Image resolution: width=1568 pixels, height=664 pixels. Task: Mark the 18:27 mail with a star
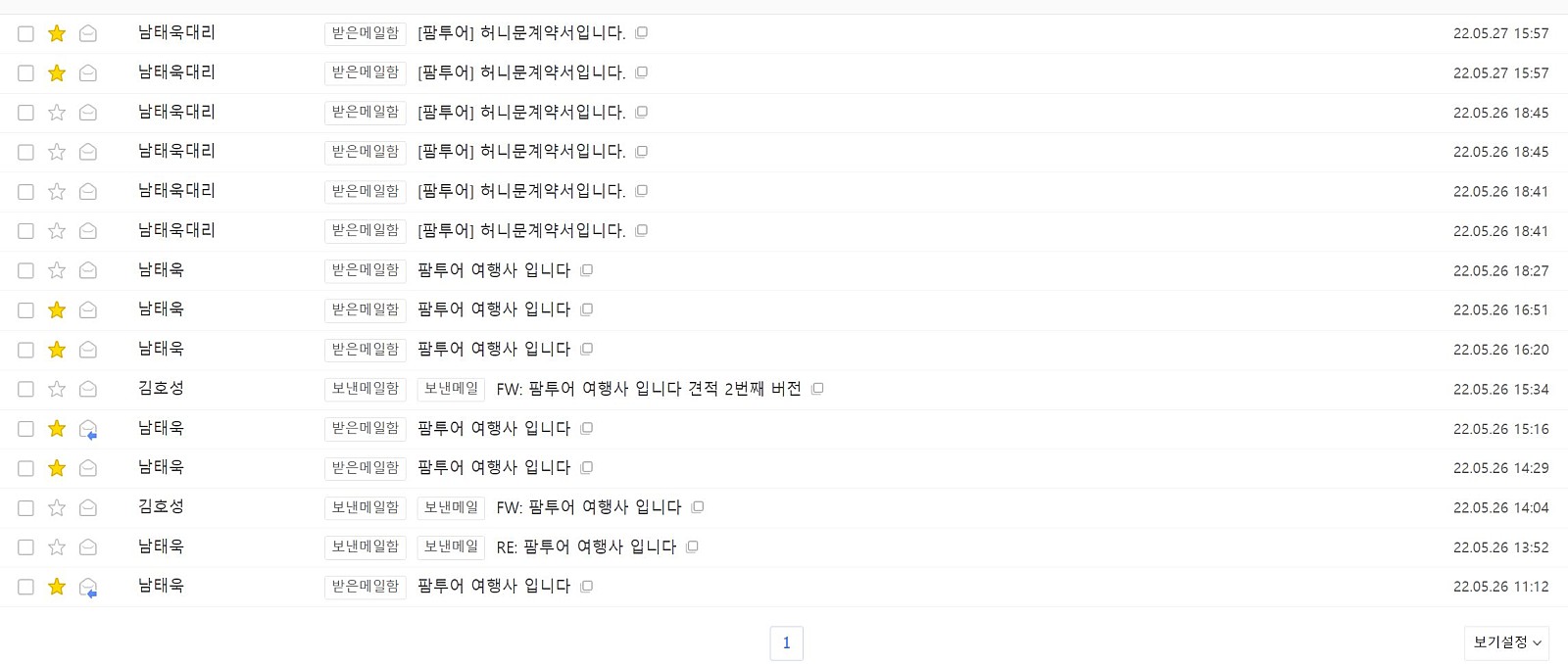pos(57,270)
